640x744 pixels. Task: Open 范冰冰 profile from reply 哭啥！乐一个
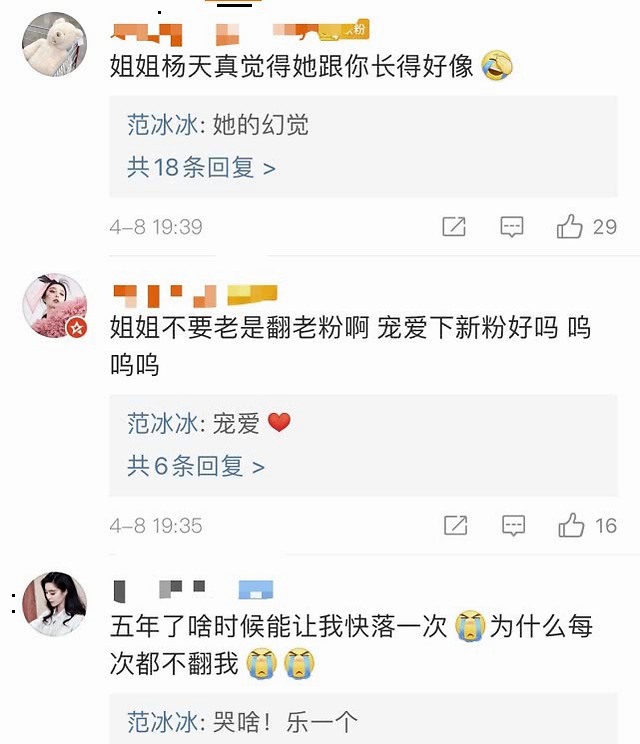pyautogui.click(x=163, y=722)
